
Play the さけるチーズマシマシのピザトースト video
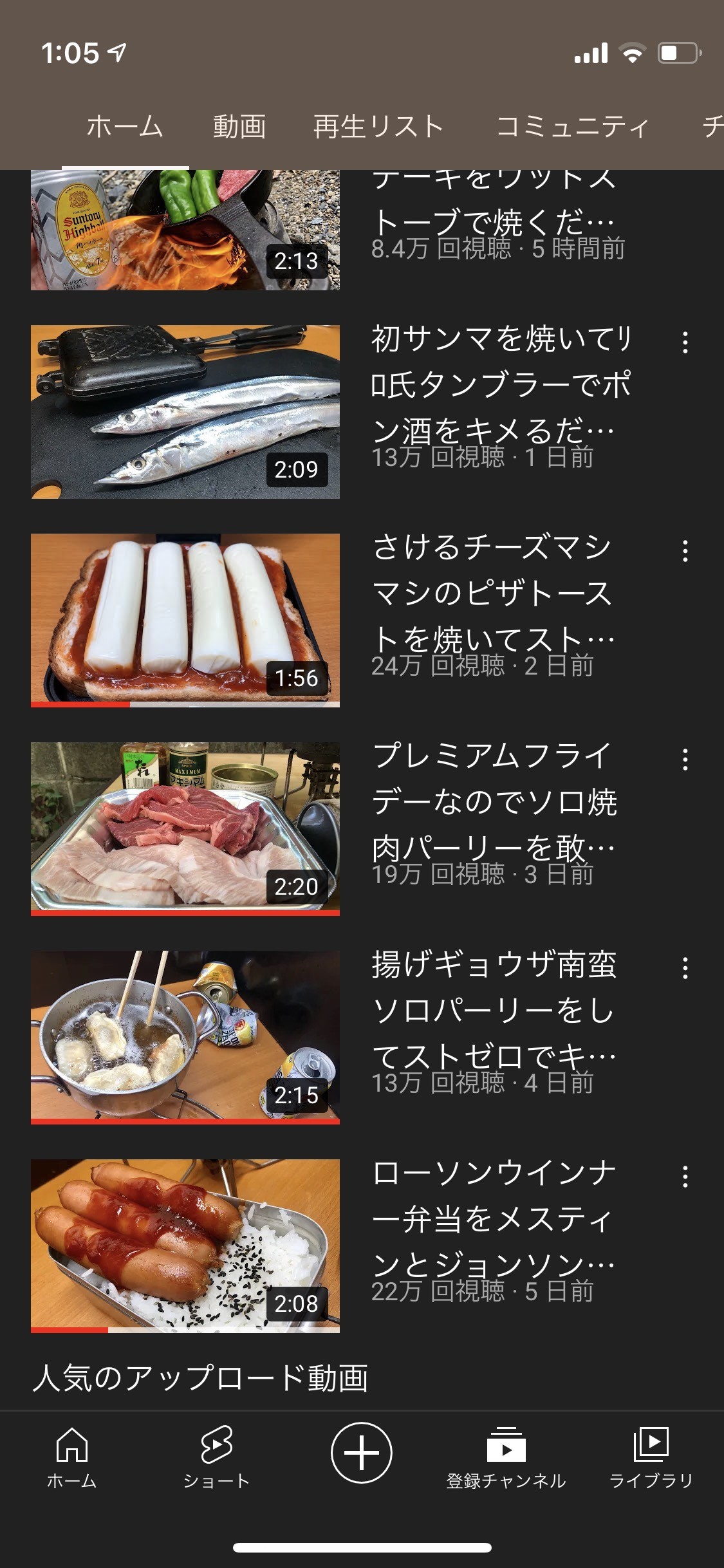(x=185, y=620)
